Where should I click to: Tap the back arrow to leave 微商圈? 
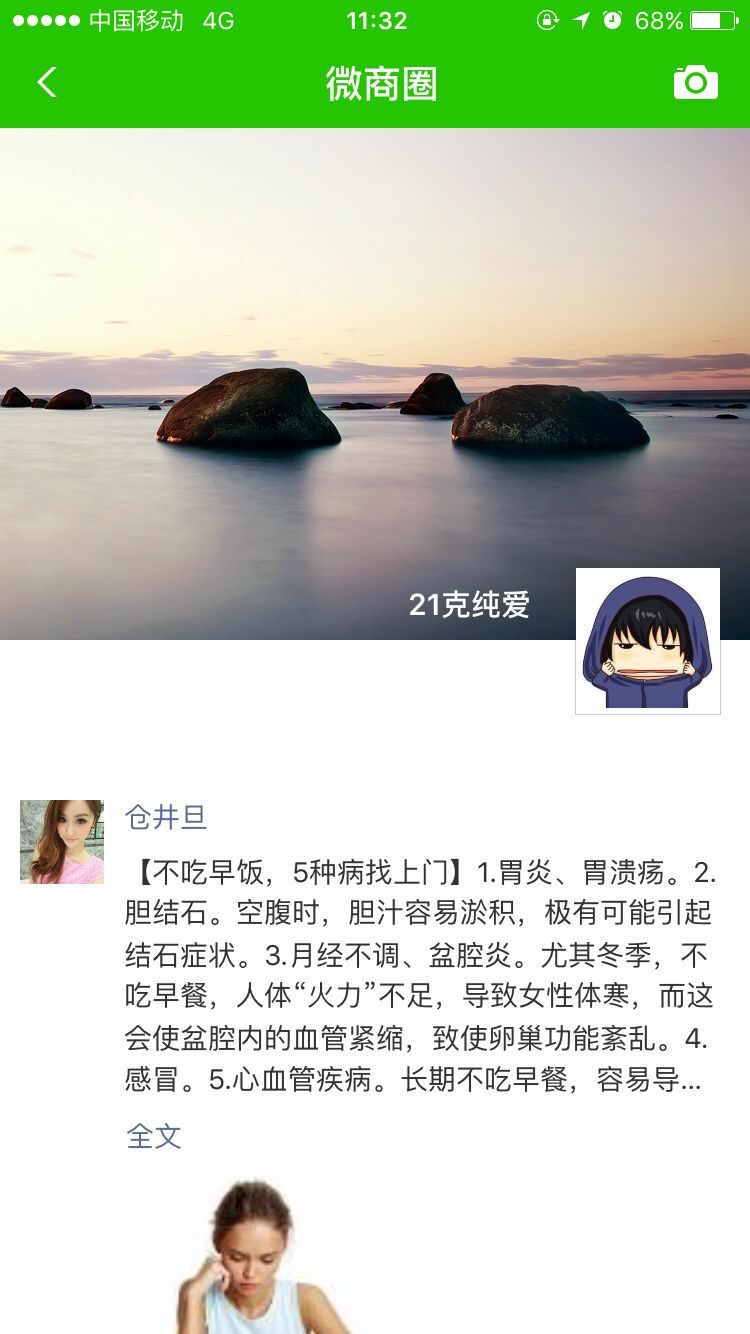click(x=45, y=82)
